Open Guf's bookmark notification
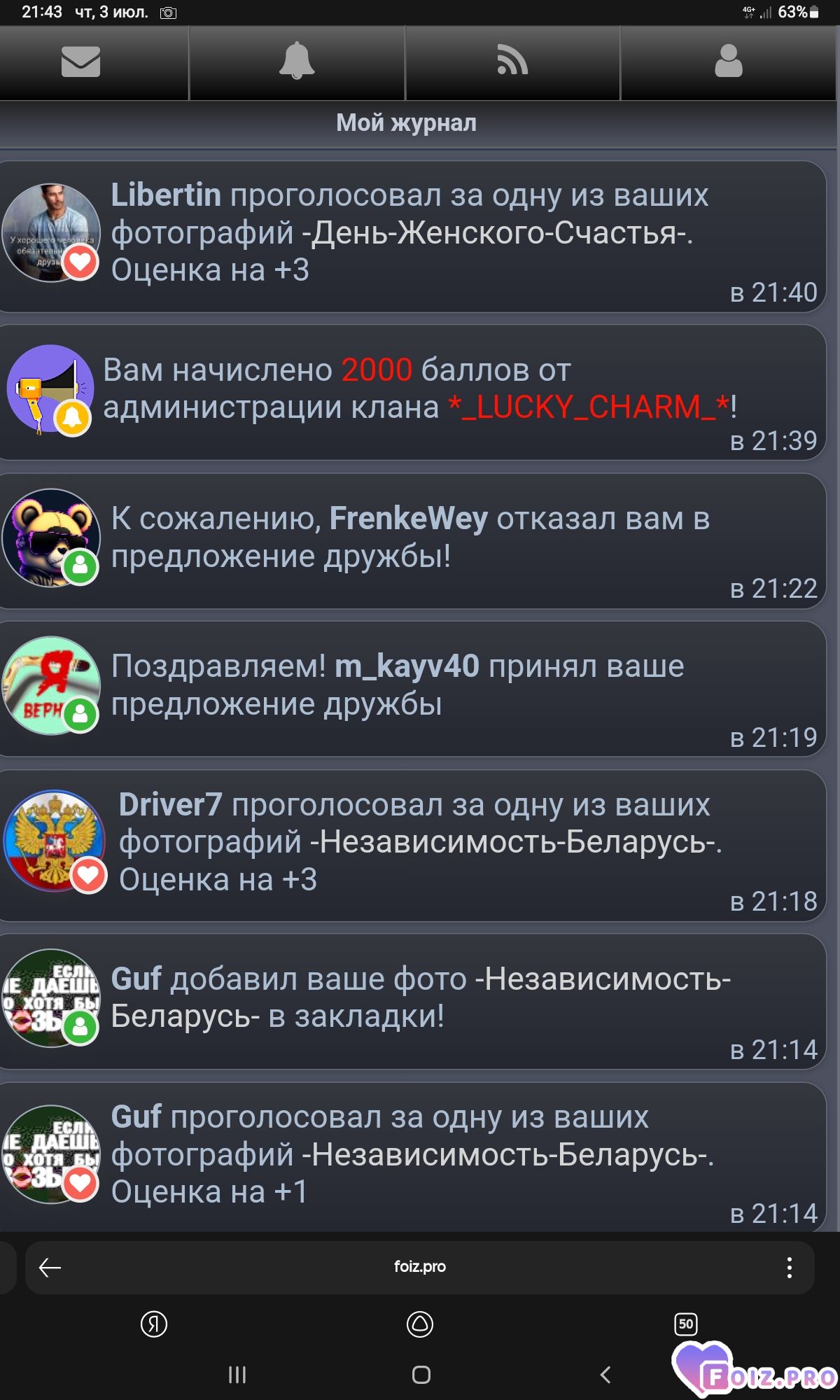This screenshot has height=1400, width=840. point(412,1001)
